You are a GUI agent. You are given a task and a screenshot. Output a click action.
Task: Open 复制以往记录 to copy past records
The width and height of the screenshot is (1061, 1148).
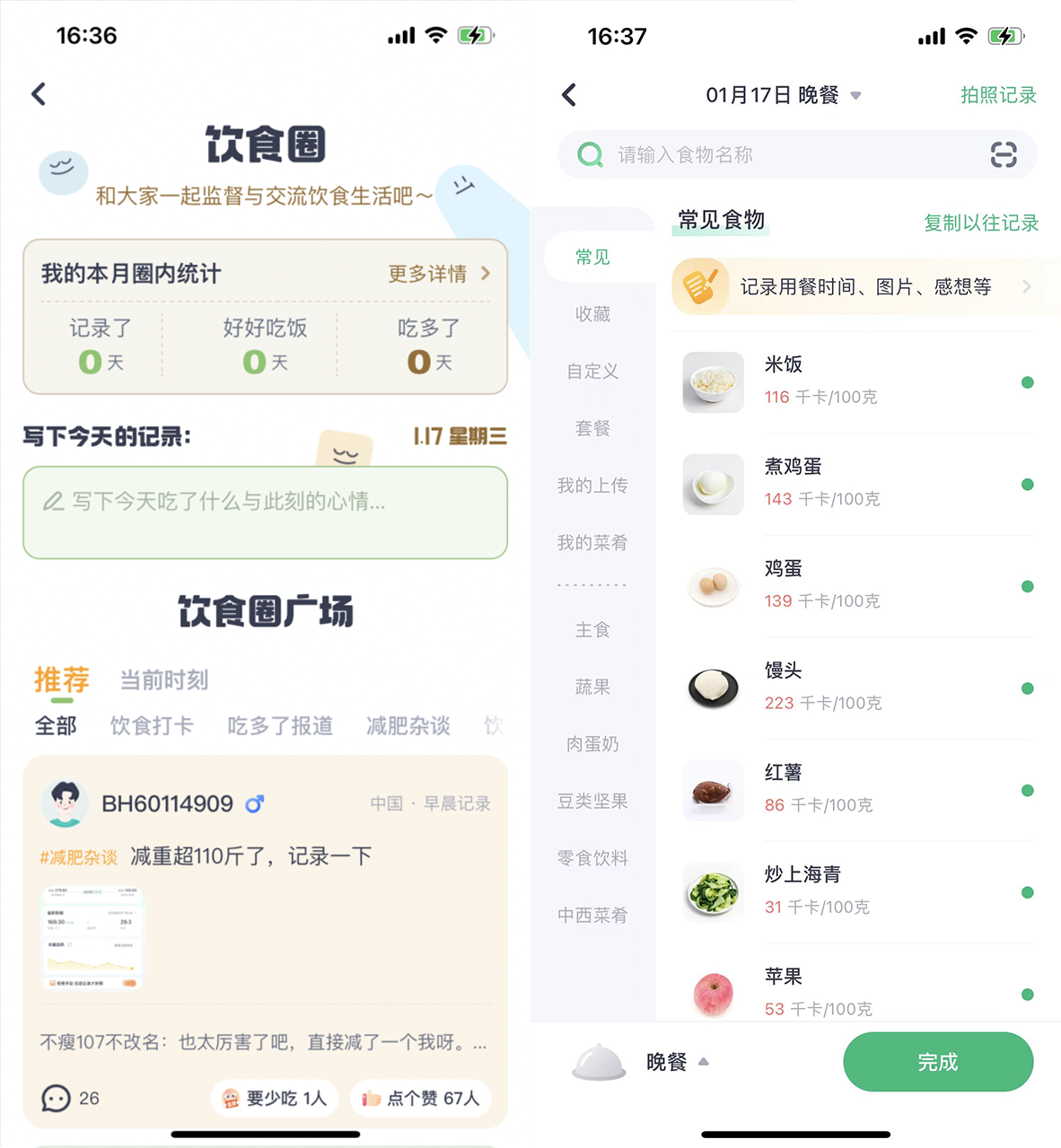click(982, 223)
